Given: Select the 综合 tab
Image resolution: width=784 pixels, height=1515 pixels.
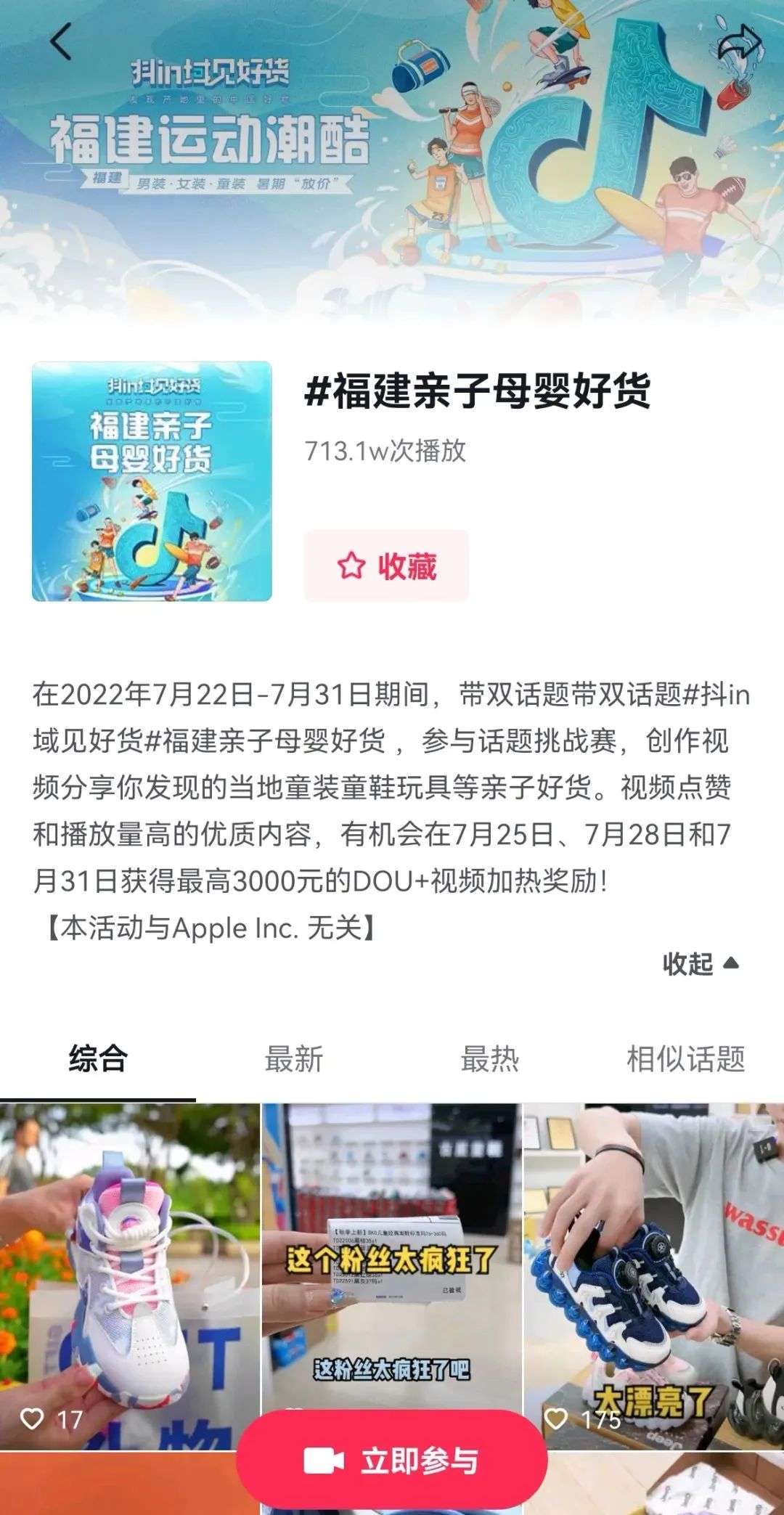Looking at the screenshot, I should 98,1059.
